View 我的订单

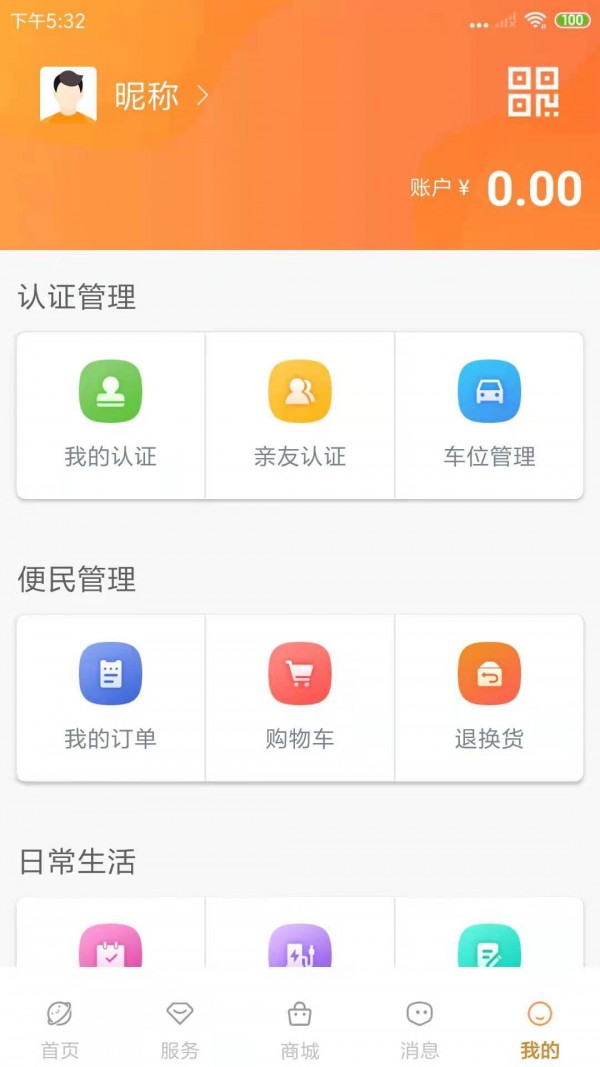[111, 698]
